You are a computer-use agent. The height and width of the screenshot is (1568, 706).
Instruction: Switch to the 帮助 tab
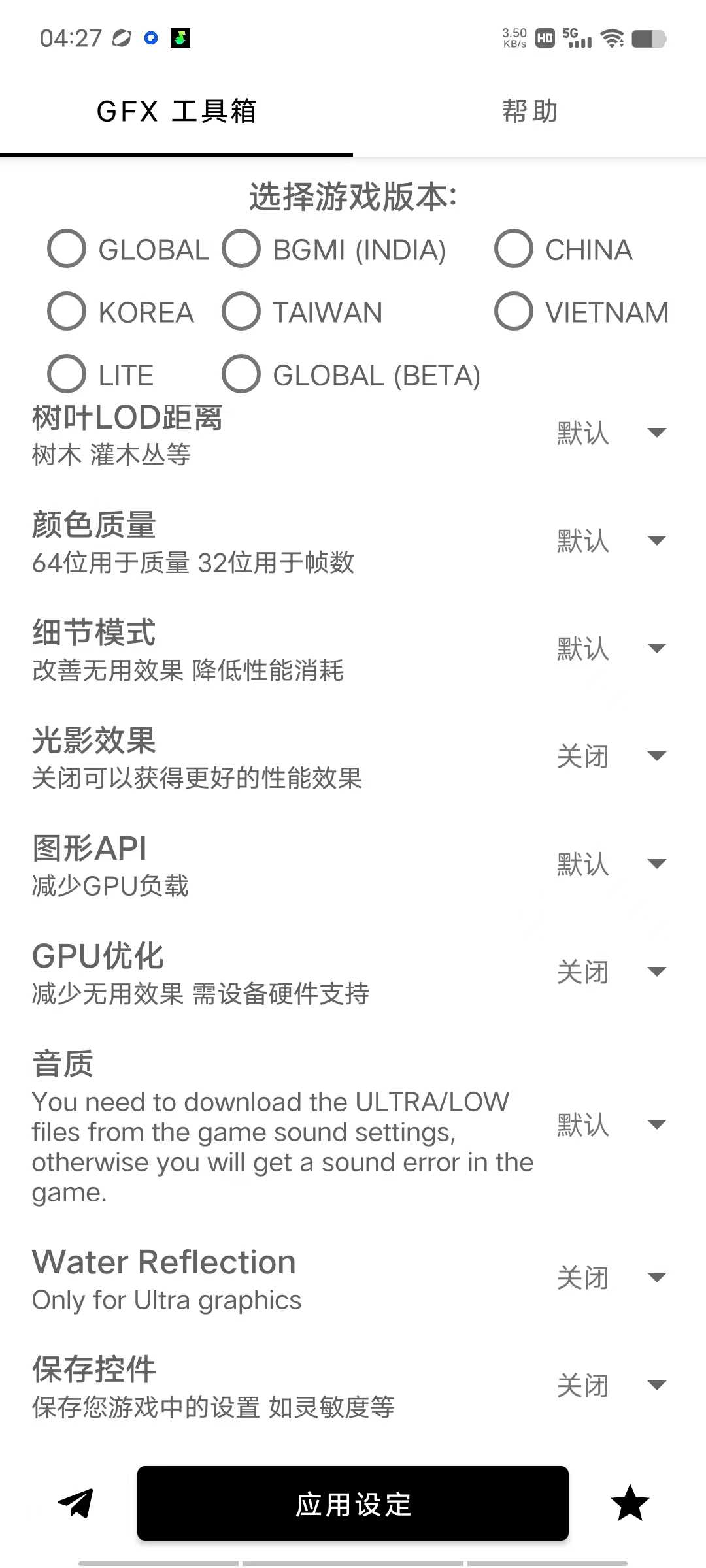pyautogui.click(x=529, y=111)
